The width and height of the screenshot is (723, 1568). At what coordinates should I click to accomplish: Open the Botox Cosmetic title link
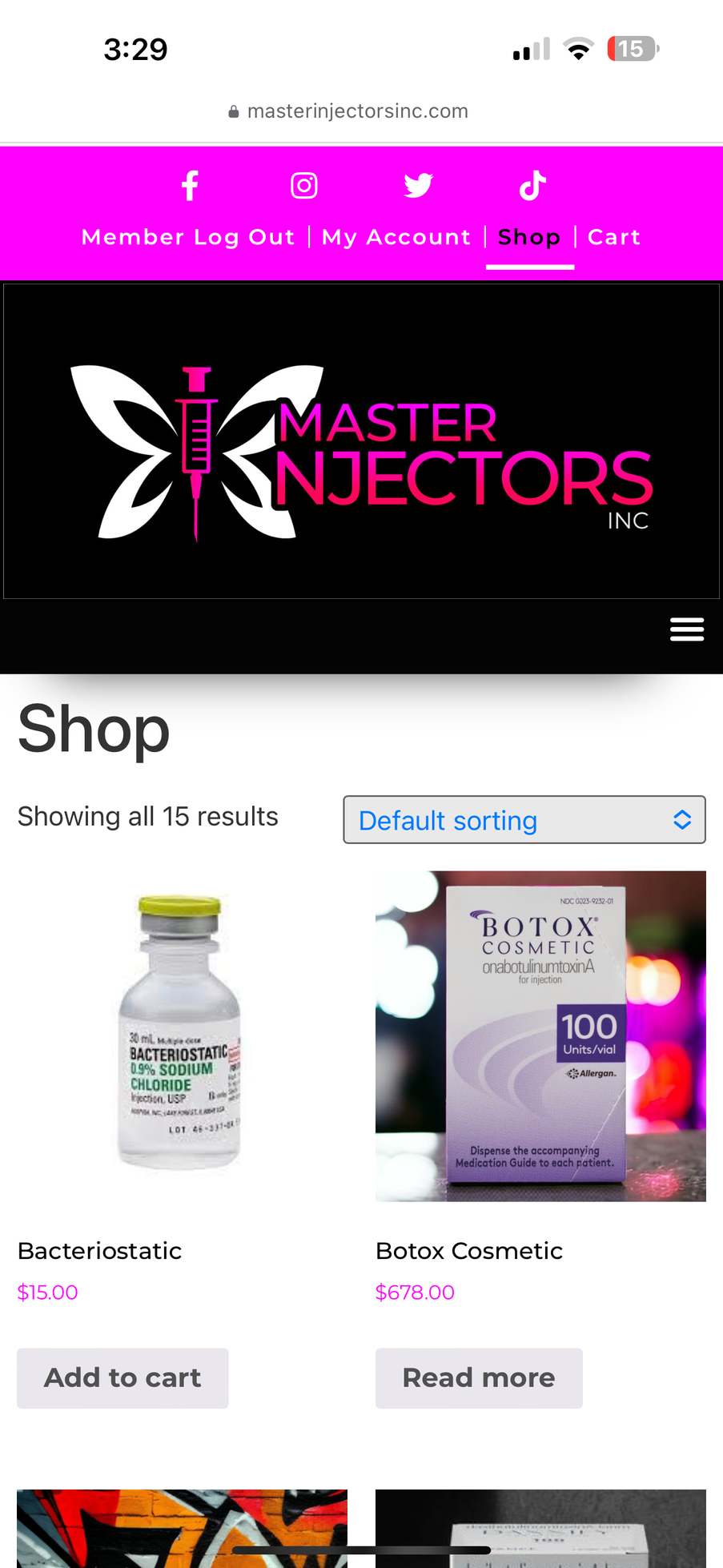point(469,1251)
